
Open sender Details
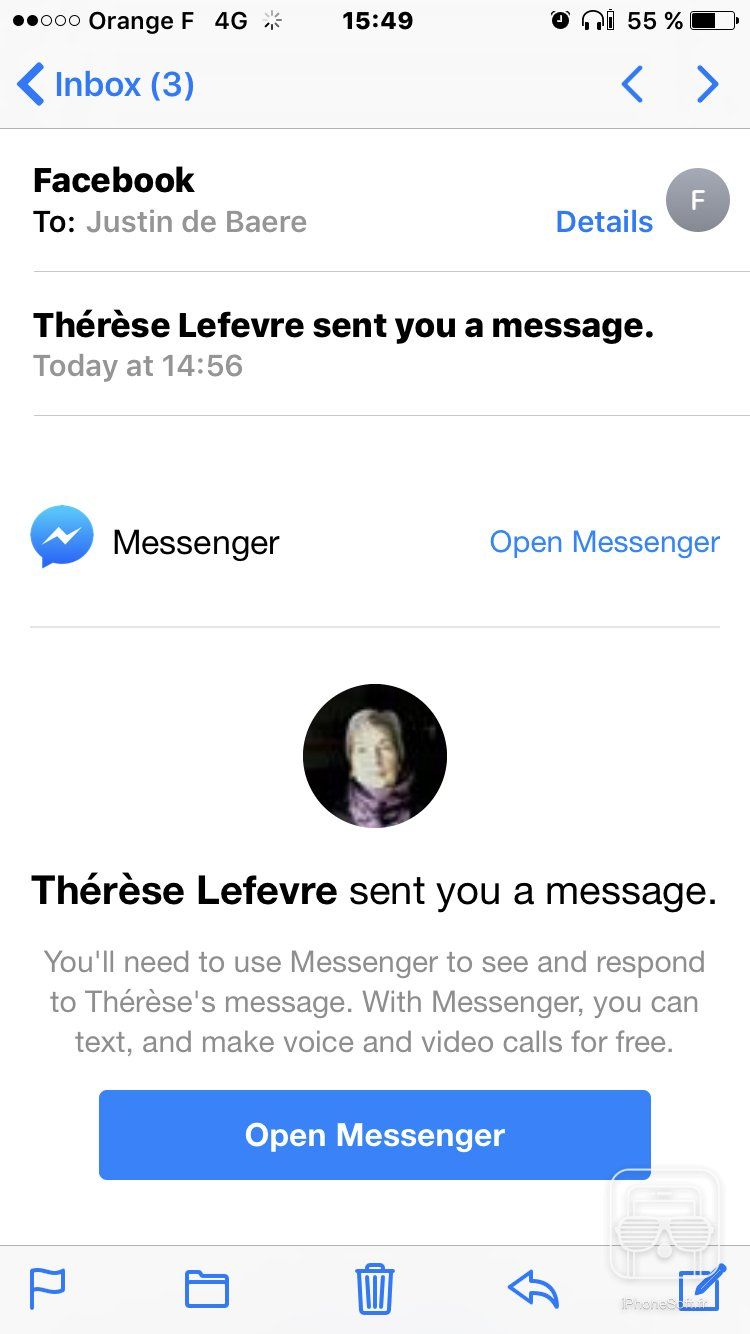pyautogui.click(x=604, y=221)
